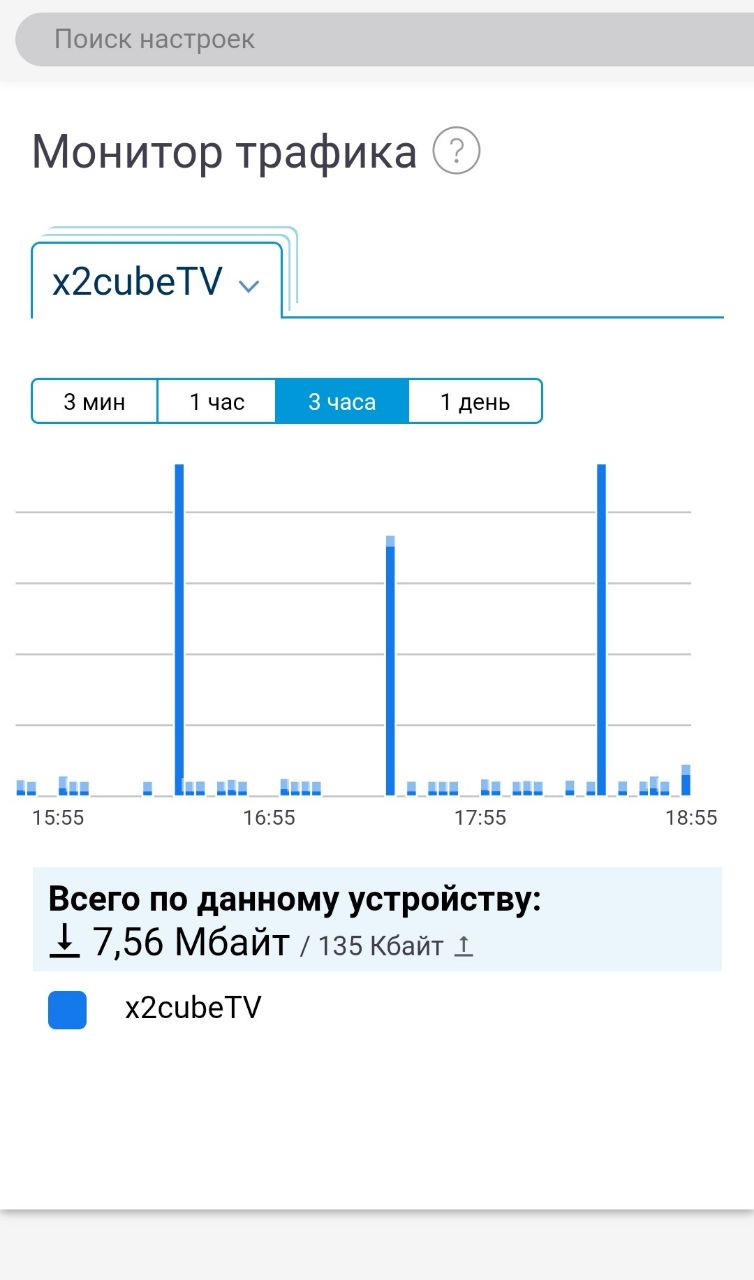This screenshot has height=1280, width=754.
Task: Tap the Поиск настроек search field
Action: coord(385,40)
